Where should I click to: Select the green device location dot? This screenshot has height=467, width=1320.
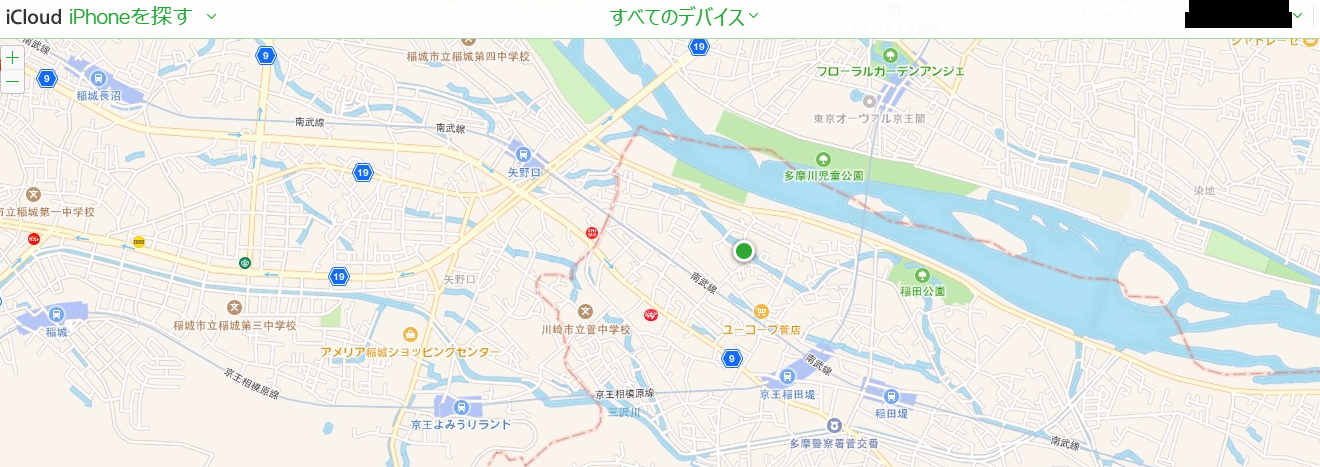click(743, 251)
